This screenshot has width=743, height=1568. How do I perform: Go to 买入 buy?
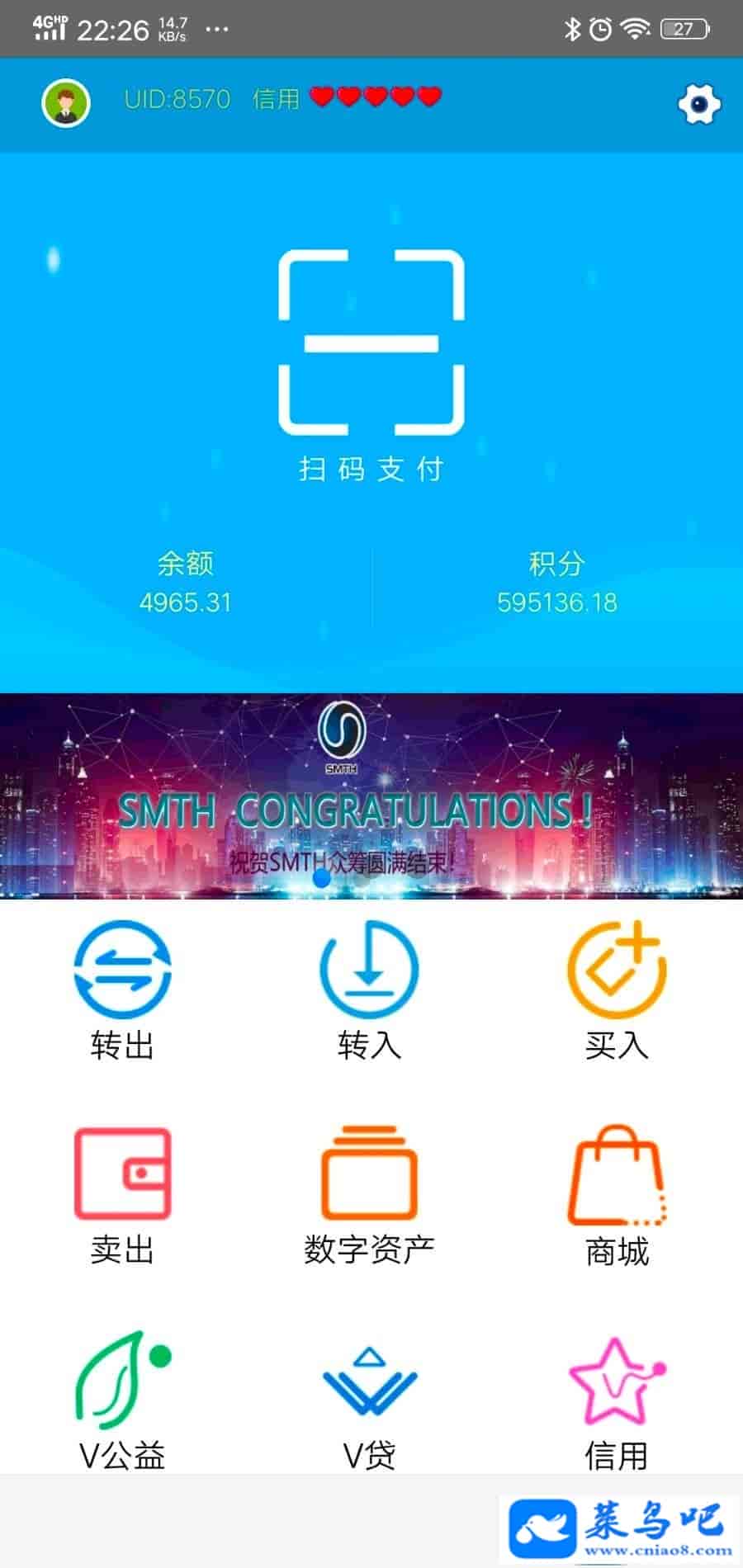point(617,990)
